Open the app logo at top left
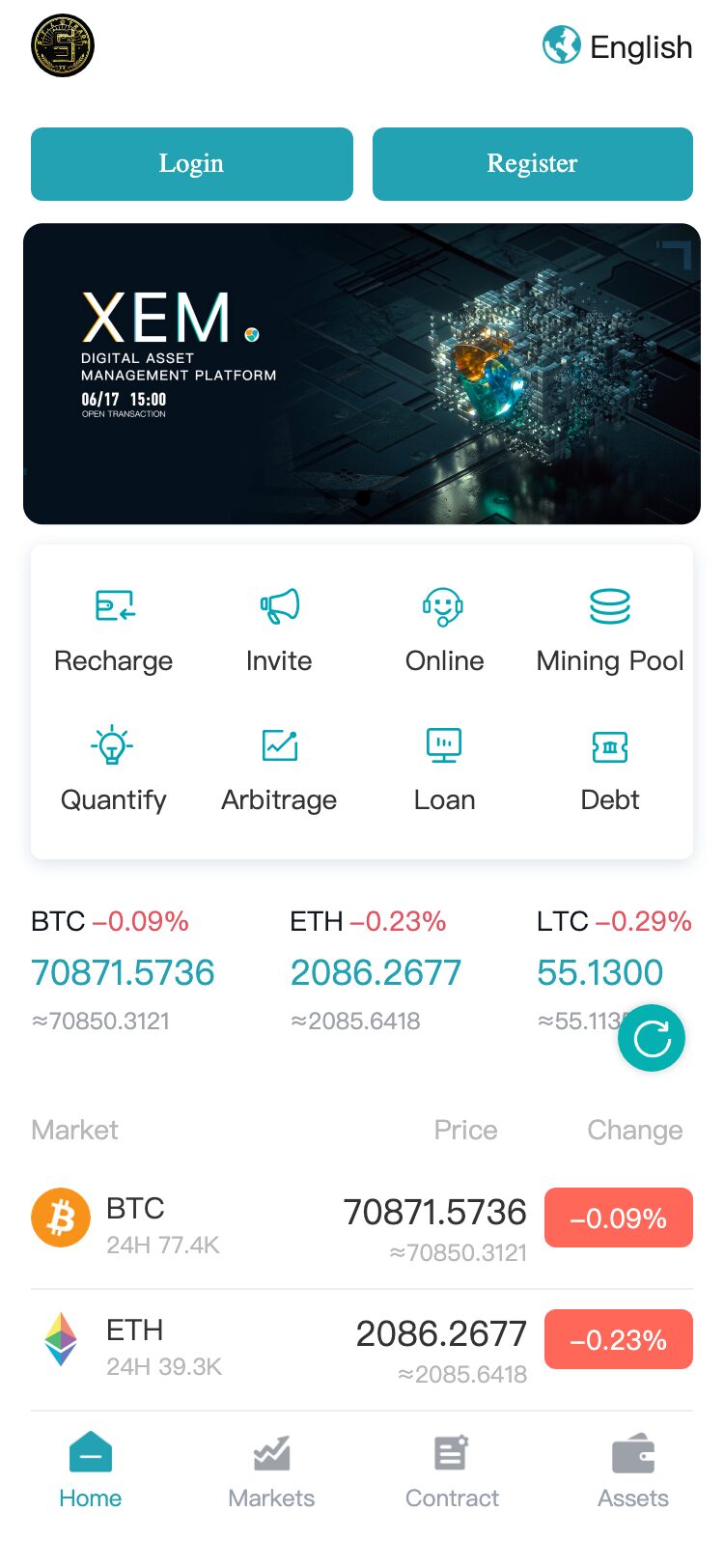This screenshot has height=1568, width=724. click(62, 44)
